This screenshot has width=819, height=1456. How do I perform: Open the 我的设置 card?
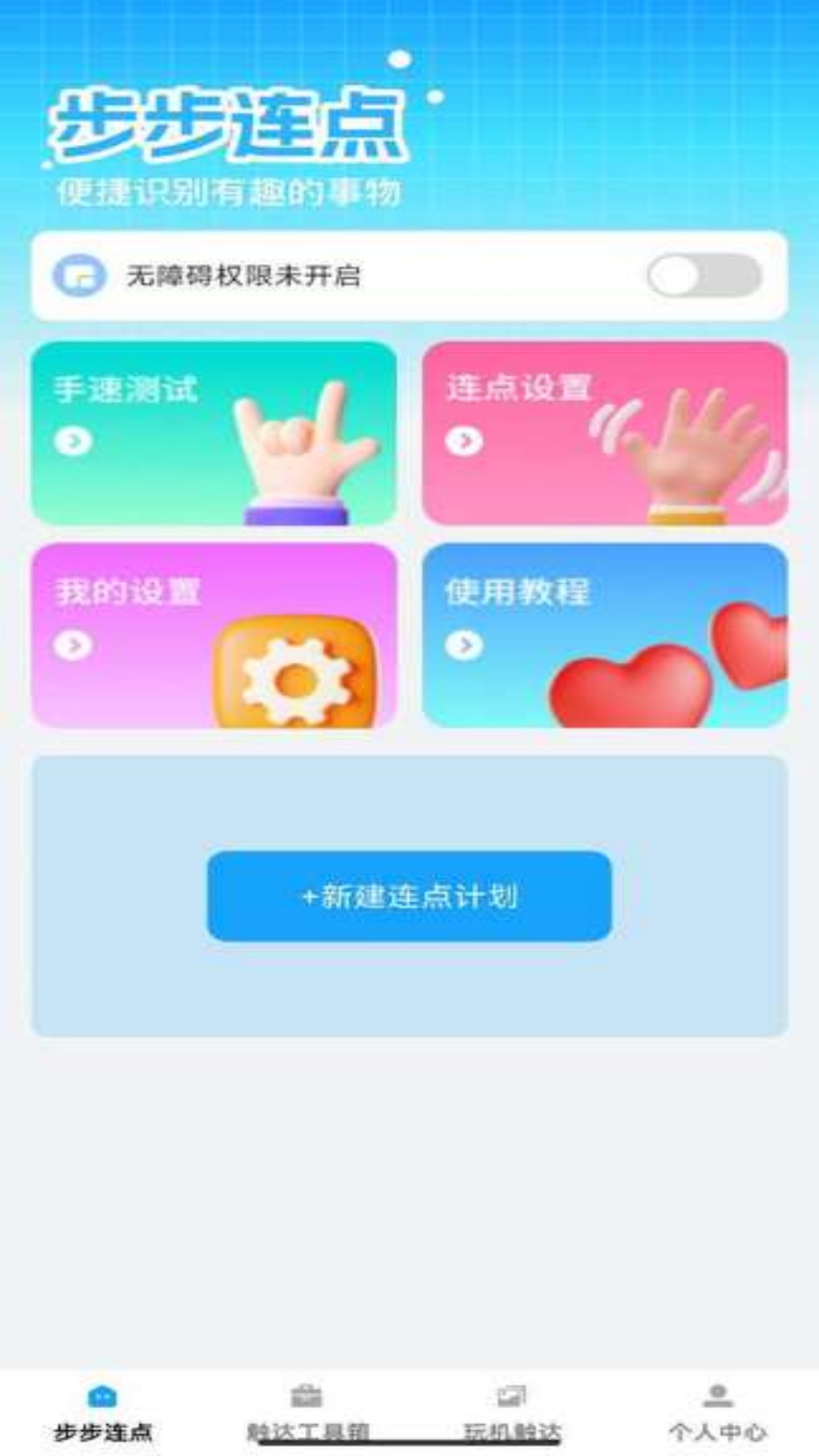point(214,635)
